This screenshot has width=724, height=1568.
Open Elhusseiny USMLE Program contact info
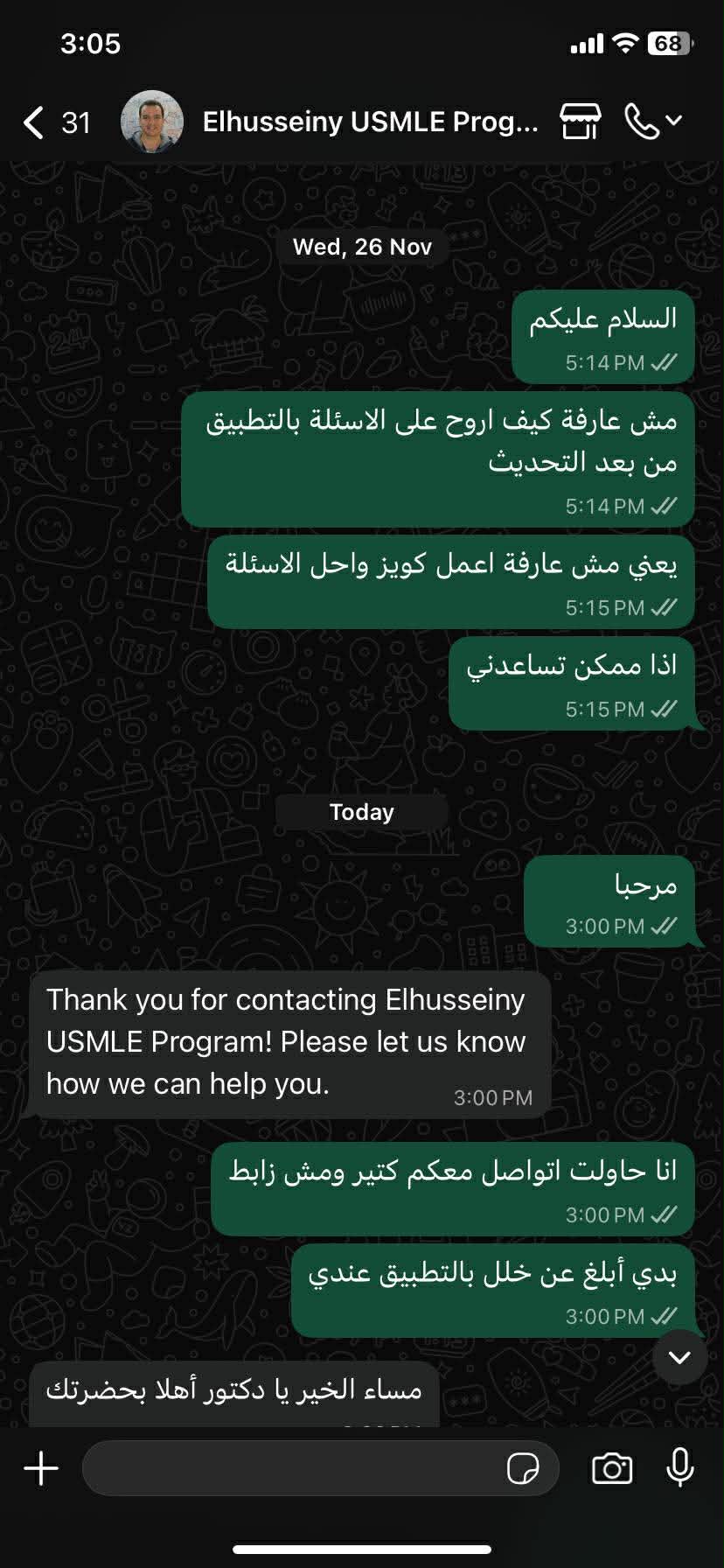click(x=370, y=122)
